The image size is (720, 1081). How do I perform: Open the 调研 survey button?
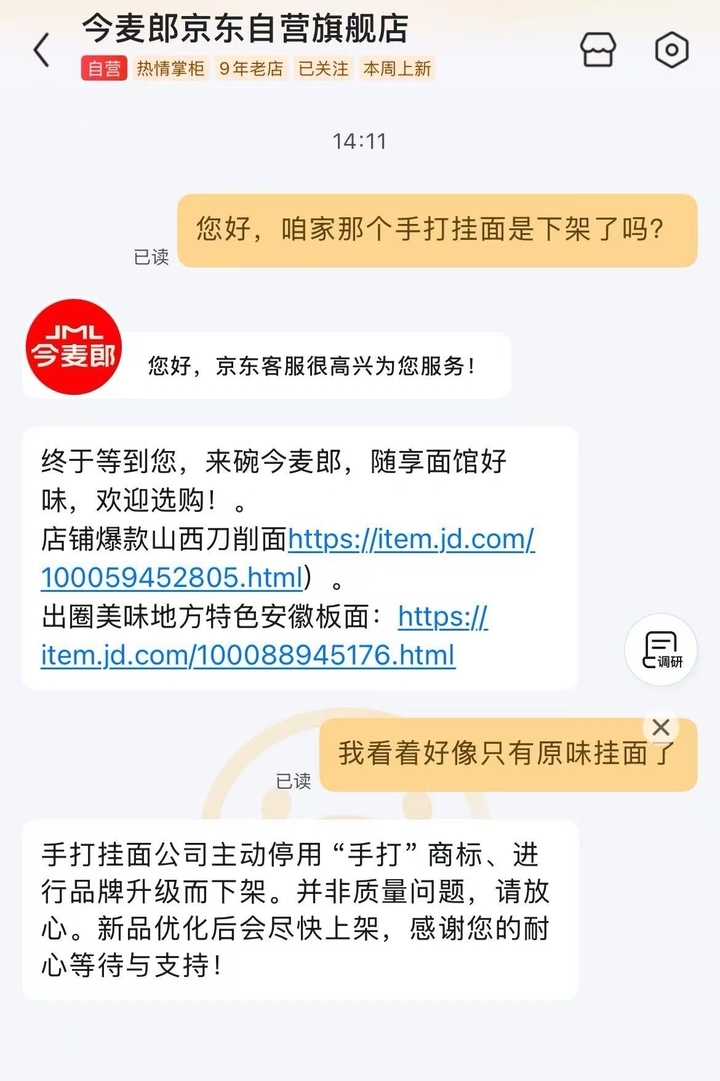click(x=661, y=648)
